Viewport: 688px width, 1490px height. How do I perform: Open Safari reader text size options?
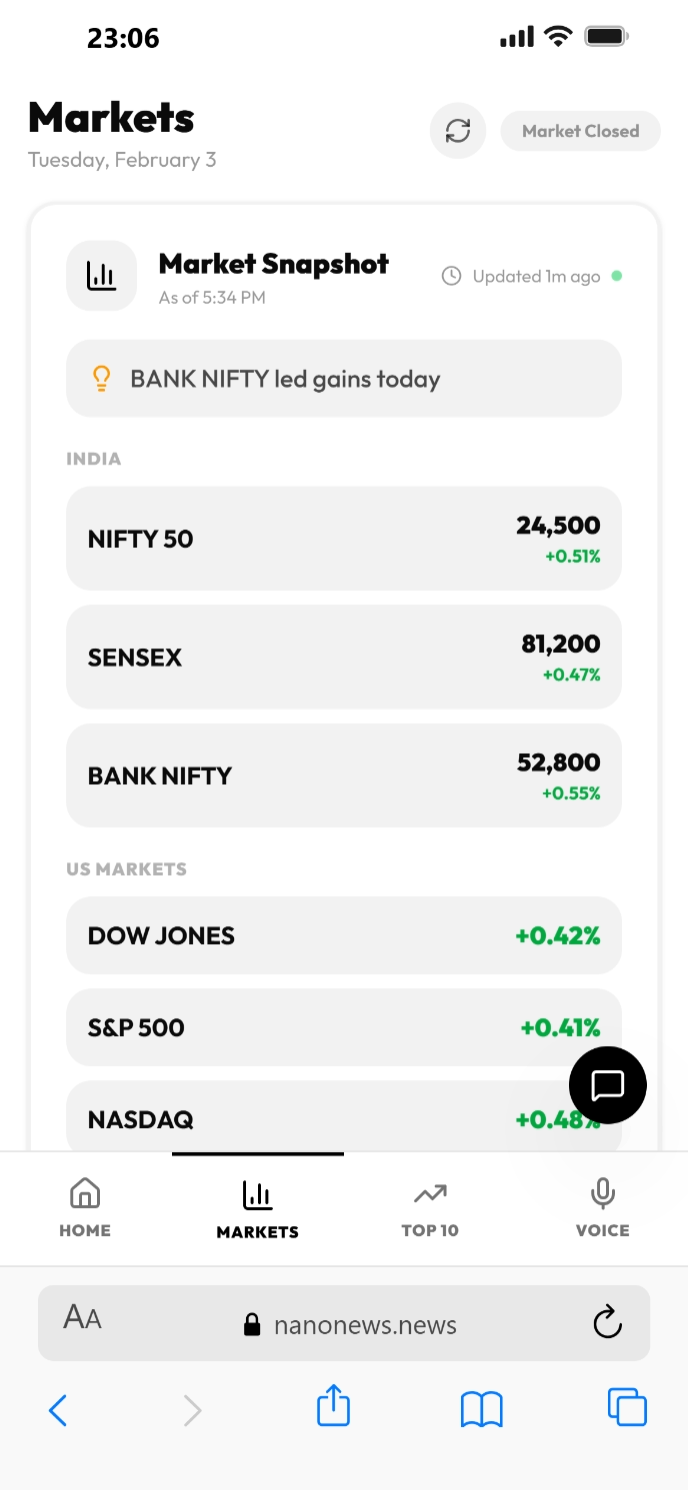coord(83,1318)
